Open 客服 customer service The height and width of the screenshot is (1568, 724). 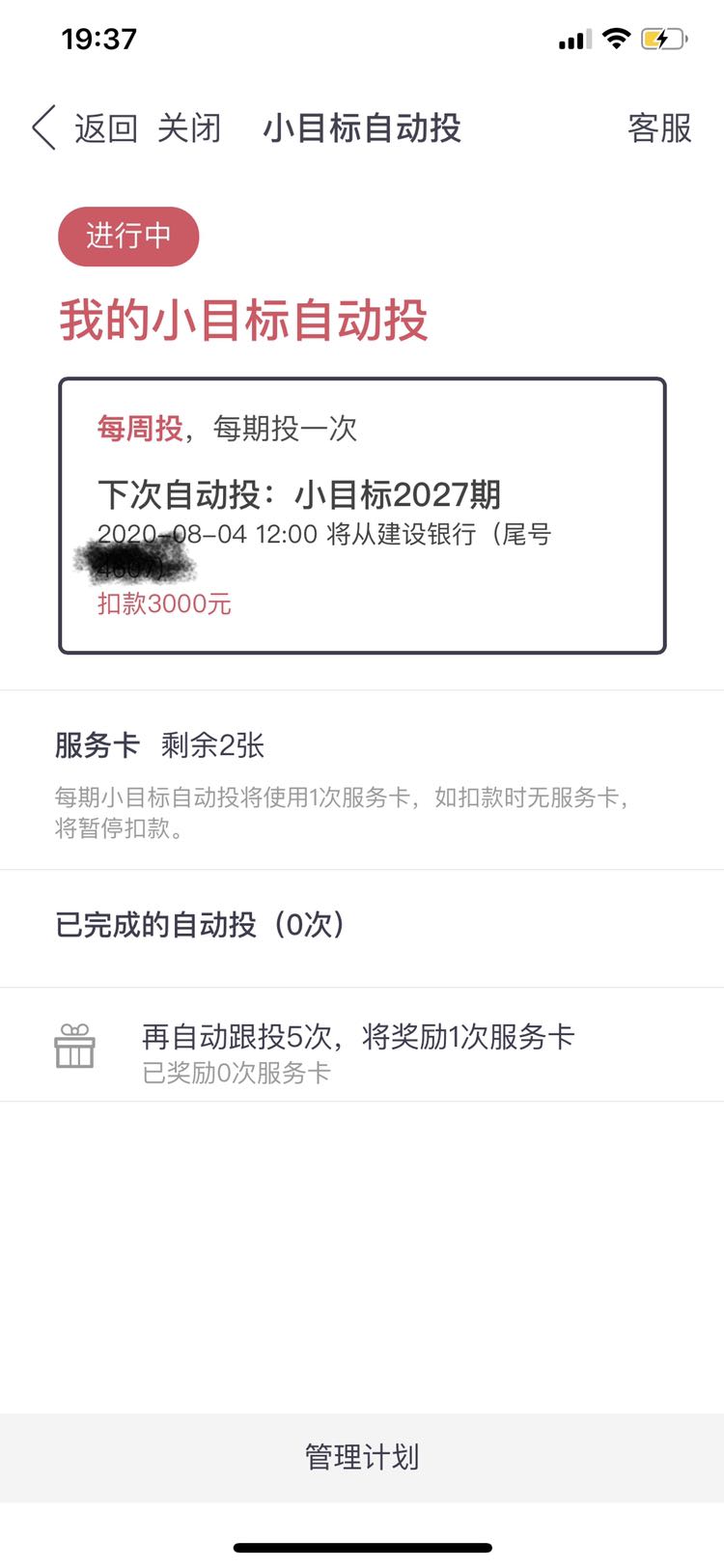pos(659,128)
